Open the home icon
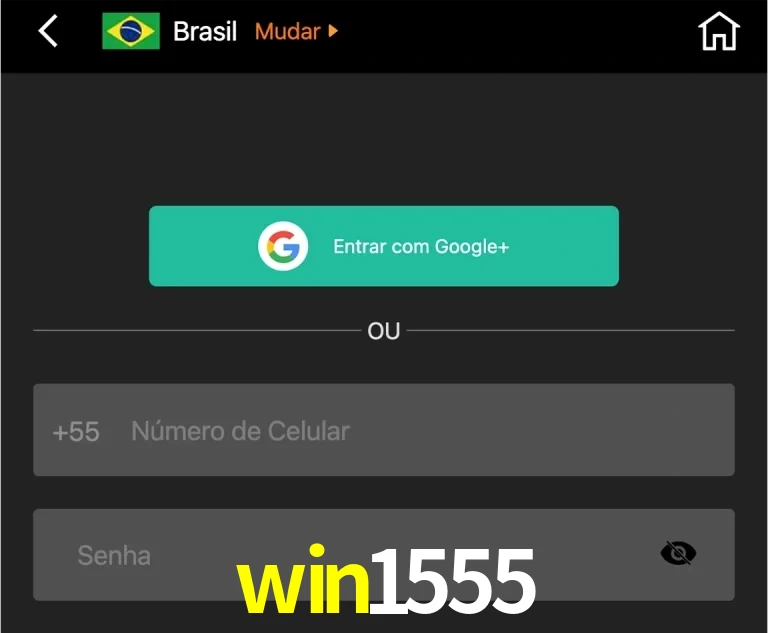Viewport: 768px width, 633px height. (718, 31)
